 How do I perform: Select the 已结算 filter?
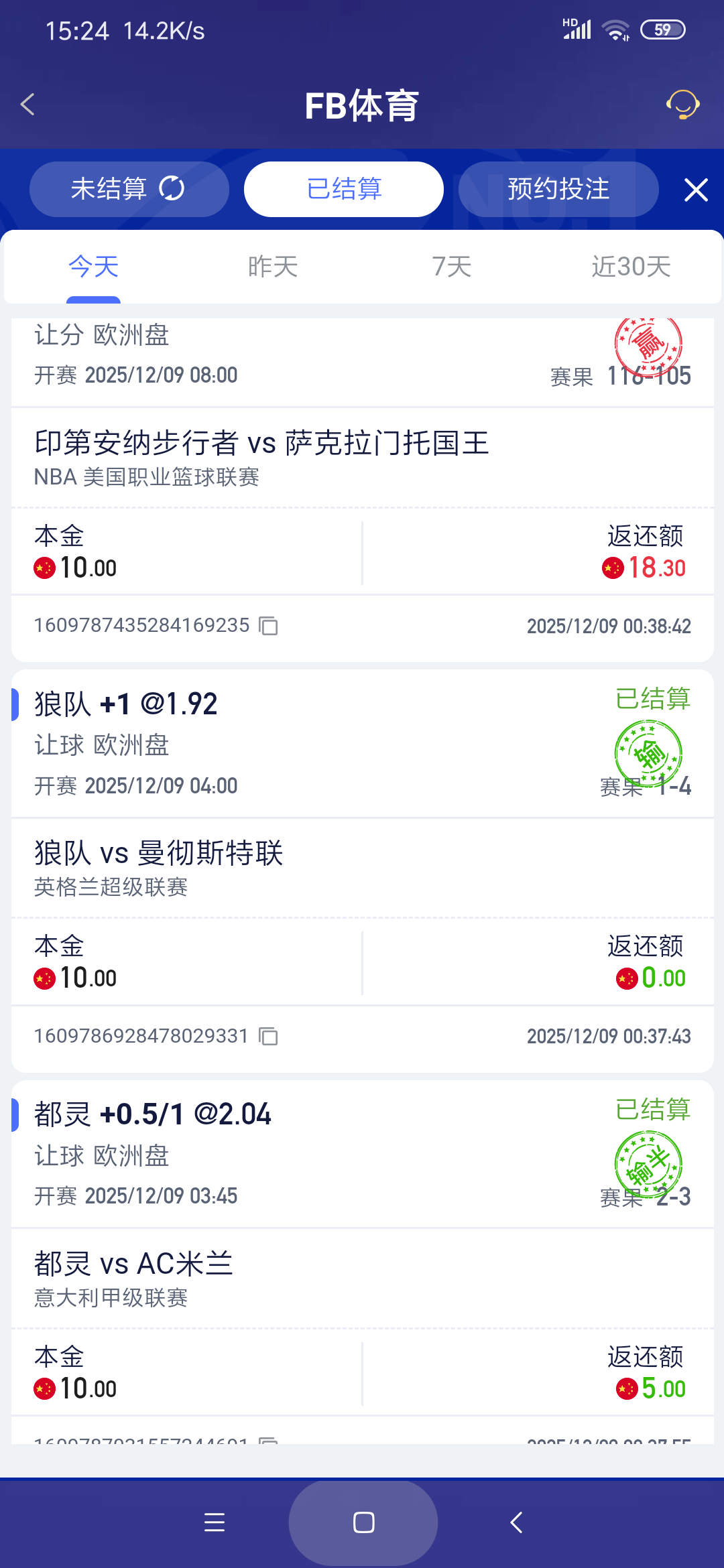(x=343, y=189)
